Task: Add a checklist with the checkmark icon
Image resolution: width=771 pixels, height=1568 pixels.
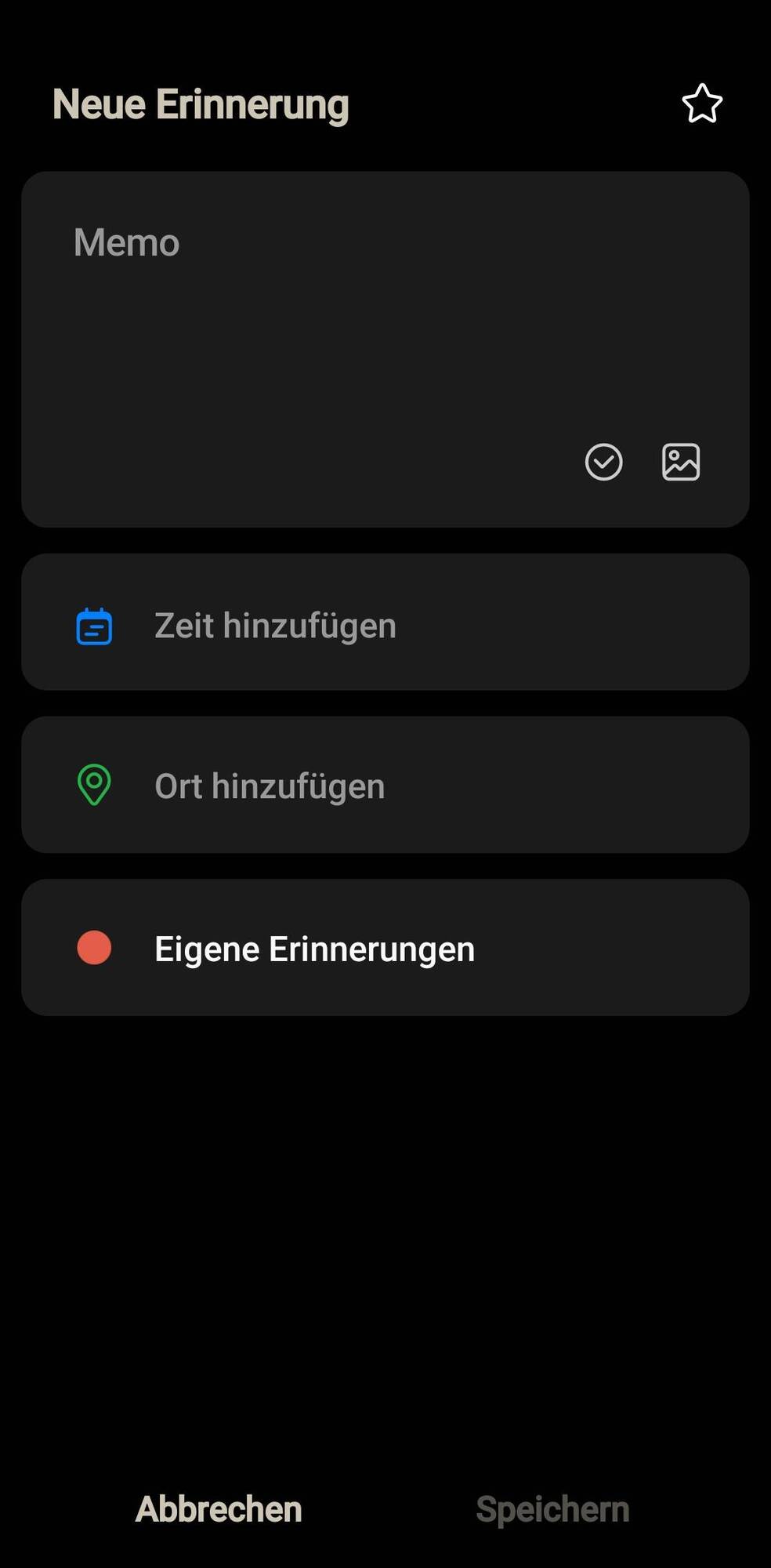Action: [x=603, y=462]
